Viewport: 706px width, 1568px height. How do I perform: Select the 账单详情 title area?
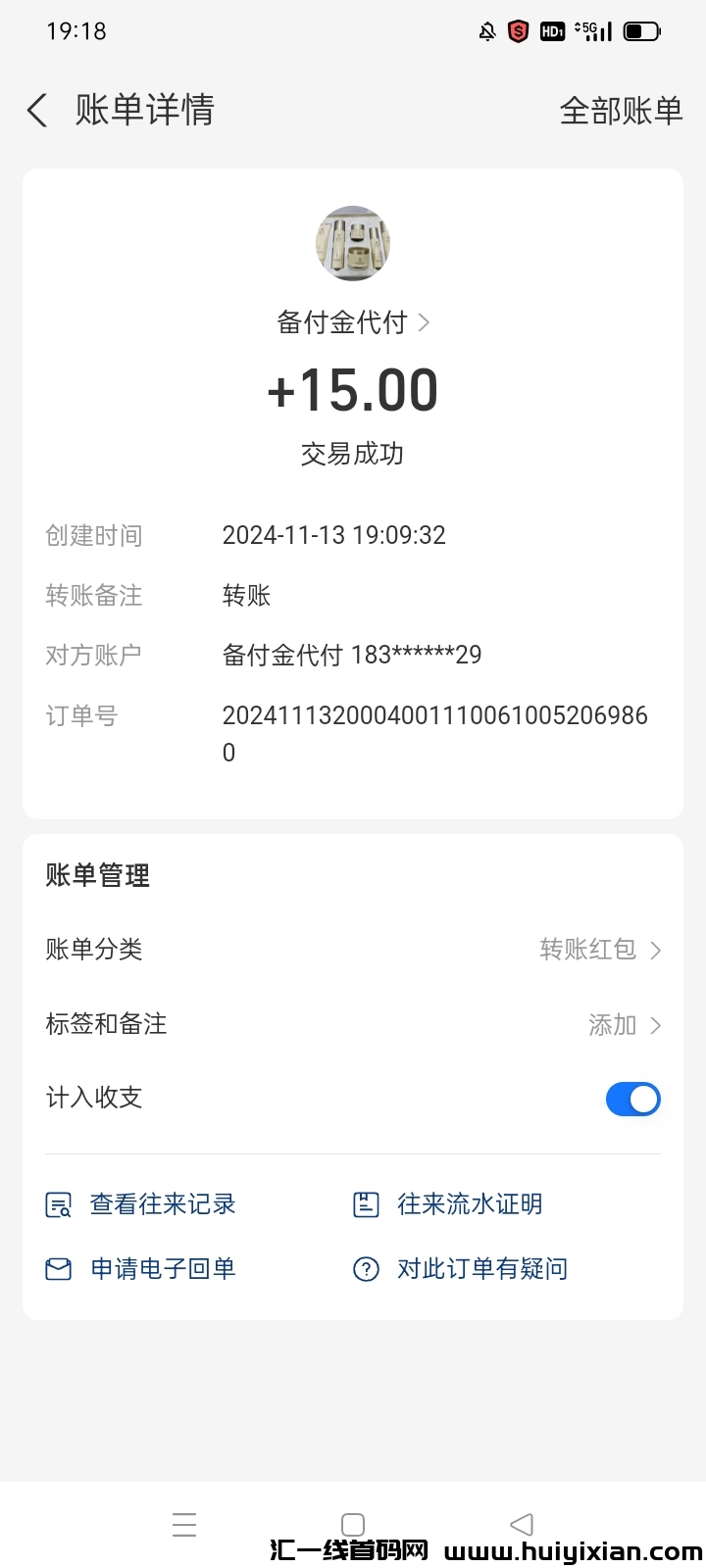[x=143, y=111]
